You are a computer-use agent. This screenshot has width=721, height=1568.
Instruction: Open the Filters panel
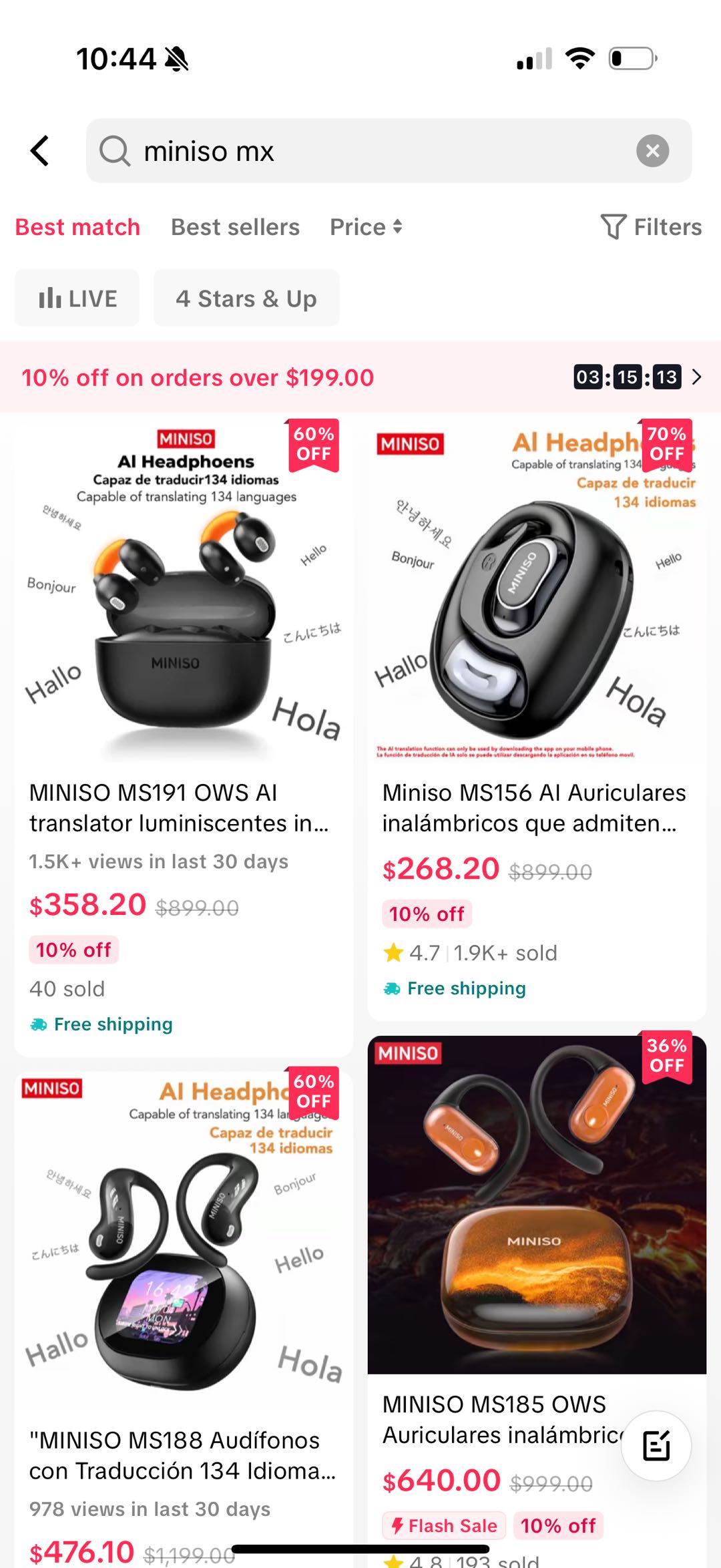(651, 227)
